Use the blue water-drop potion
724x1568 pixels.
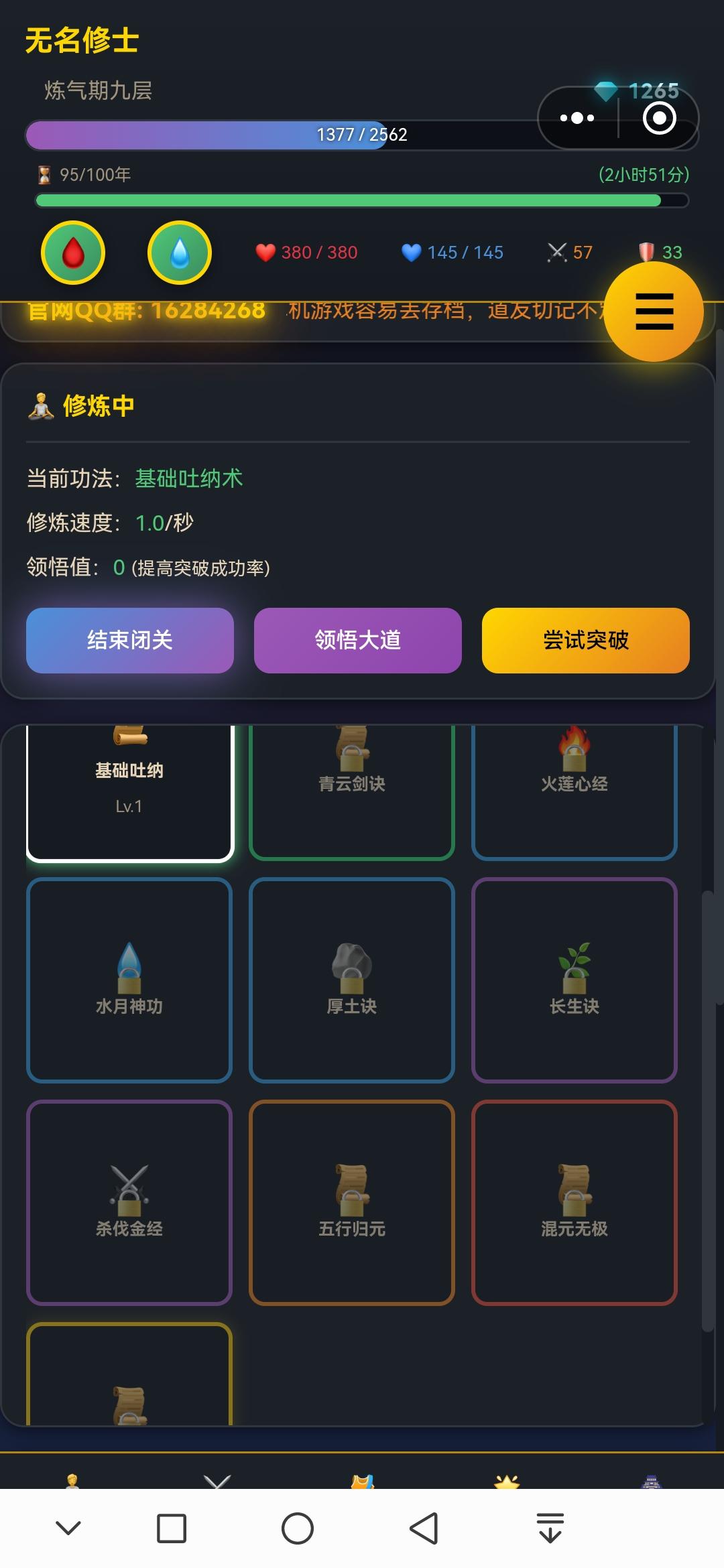point(180,253)
